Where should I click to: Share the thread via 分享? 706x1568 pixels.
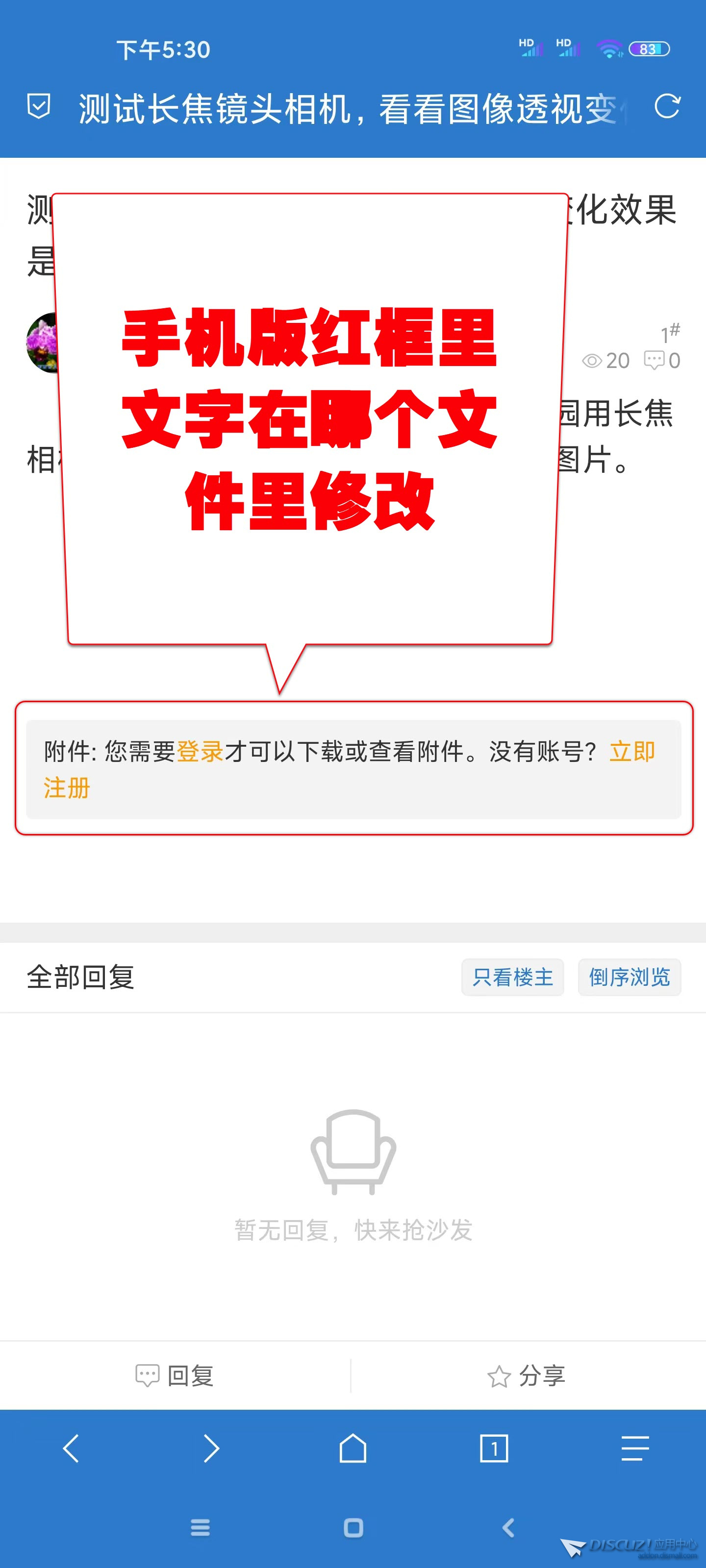coord(528,1375)
